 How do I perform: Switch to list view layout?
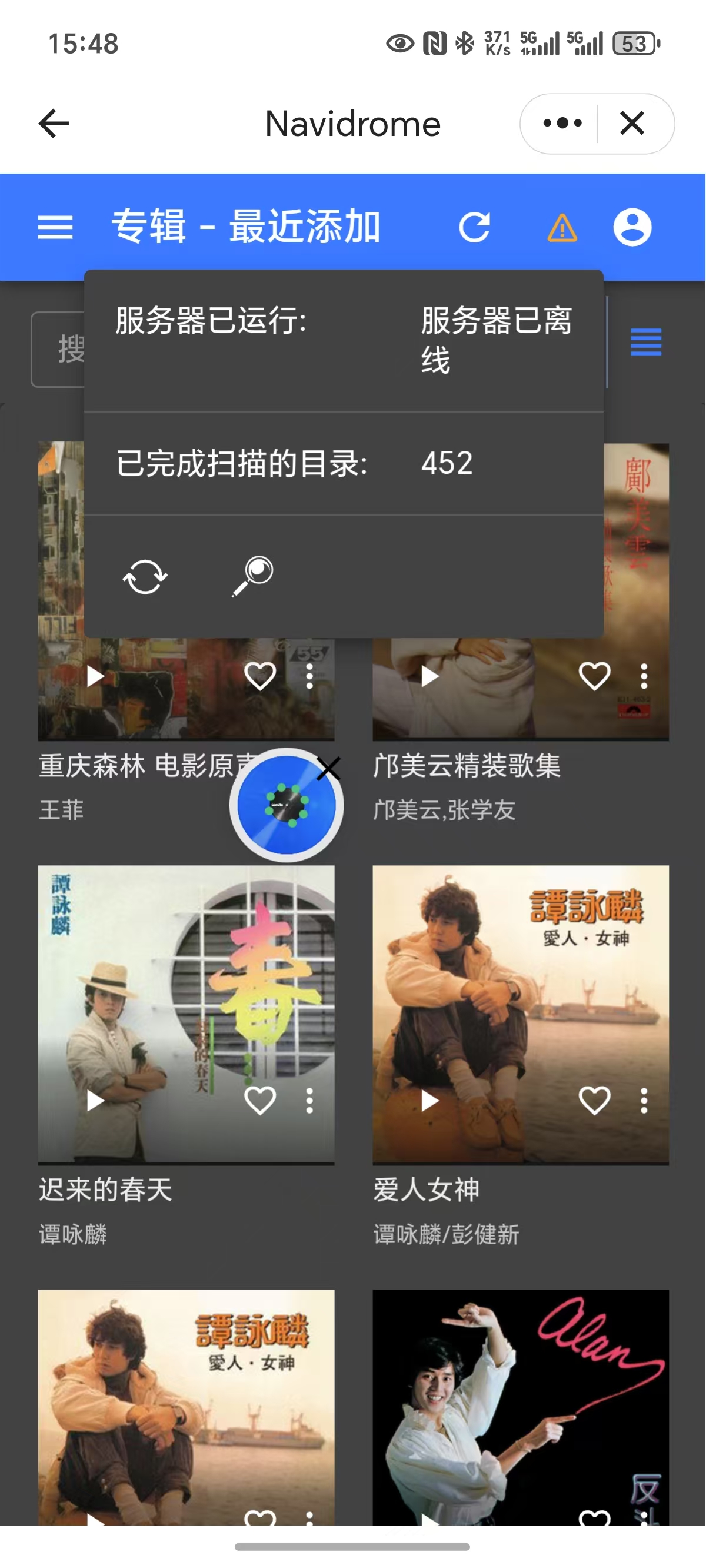(646, 341)
